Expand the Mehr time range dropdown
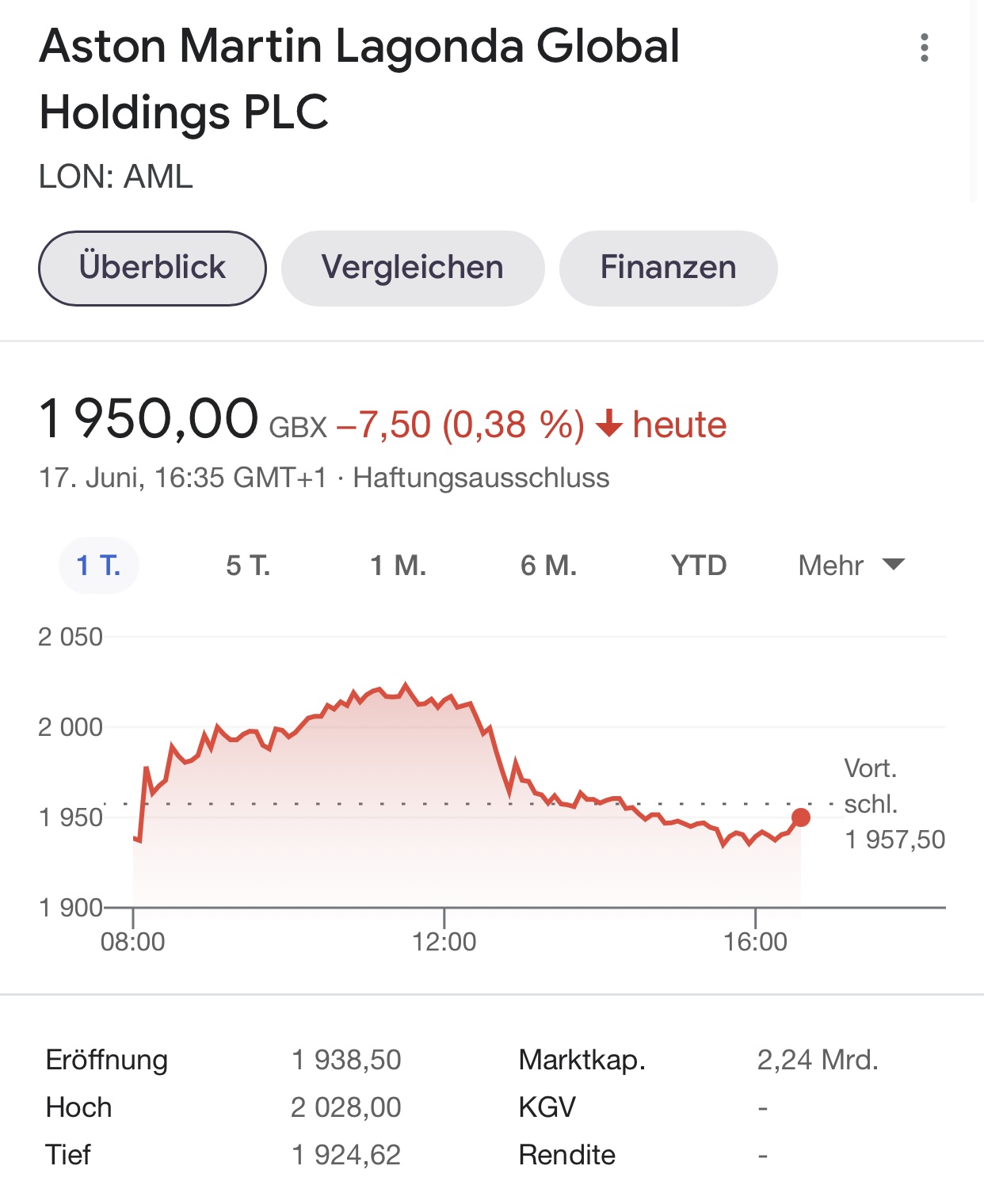This screenshot has width=984, height=1204. coord(851,566)
